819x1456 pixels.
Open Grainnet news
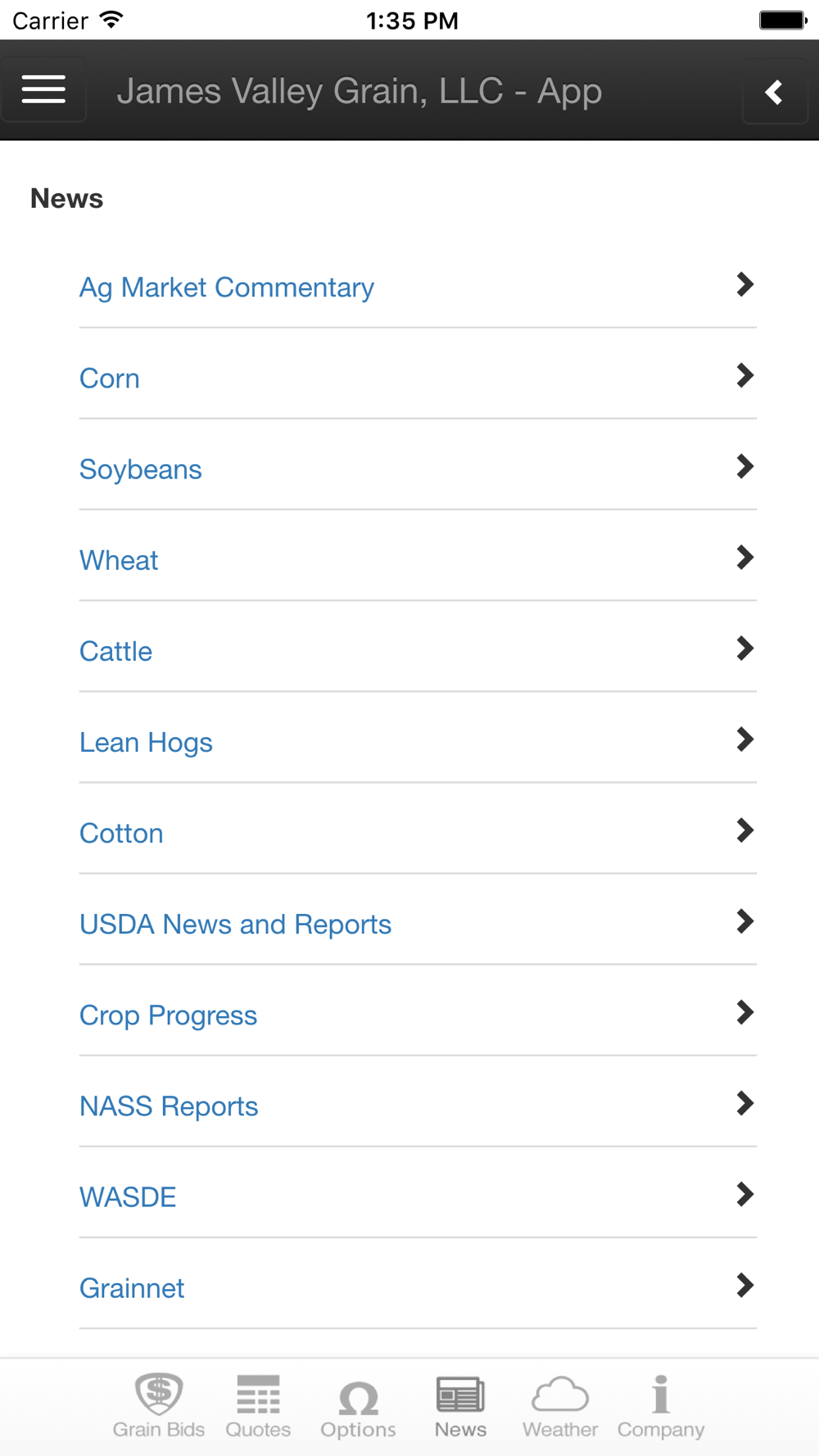418,1286
